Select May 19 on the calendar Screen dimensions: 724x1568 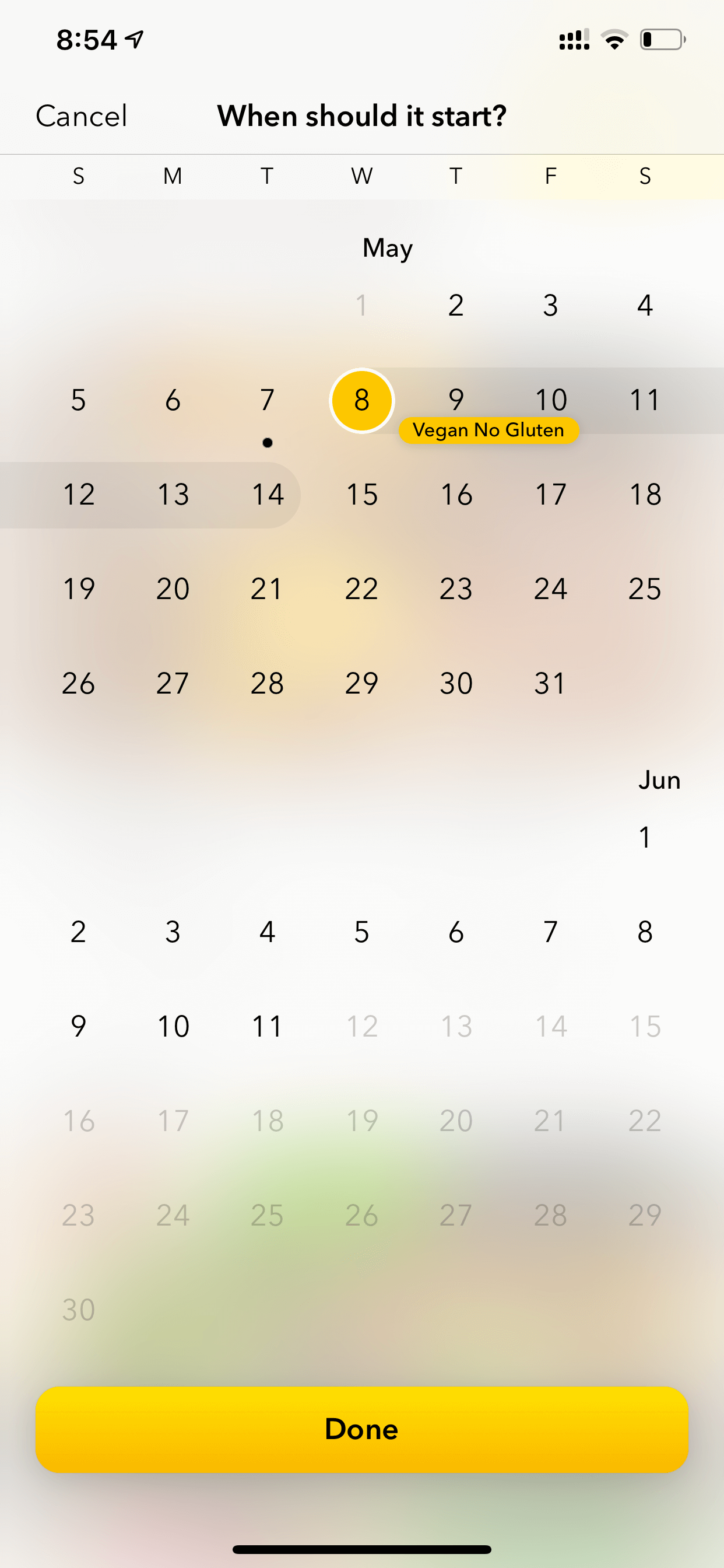[x=79, y=589]
